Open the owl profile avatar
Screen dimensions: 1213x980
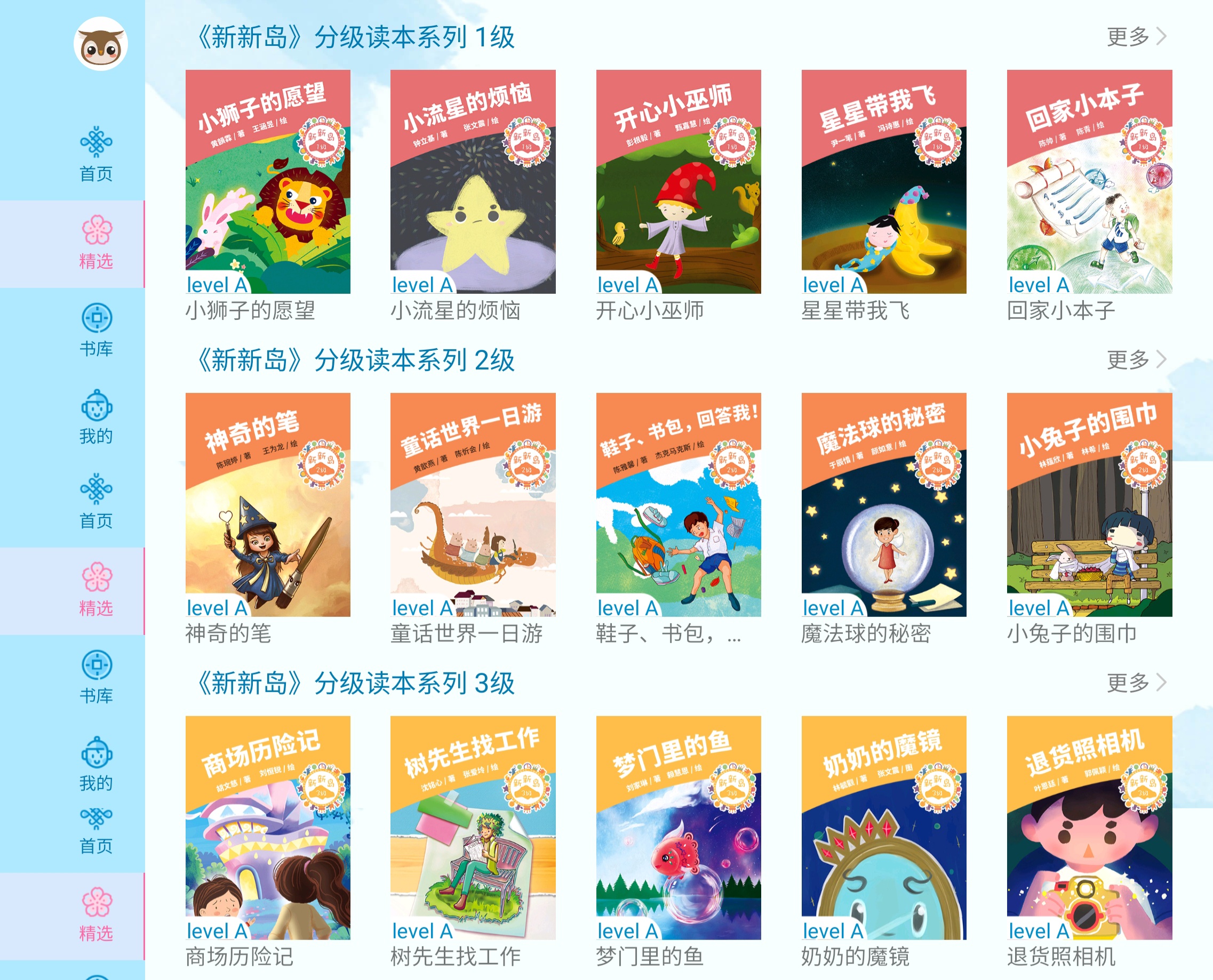click(100, 44)
